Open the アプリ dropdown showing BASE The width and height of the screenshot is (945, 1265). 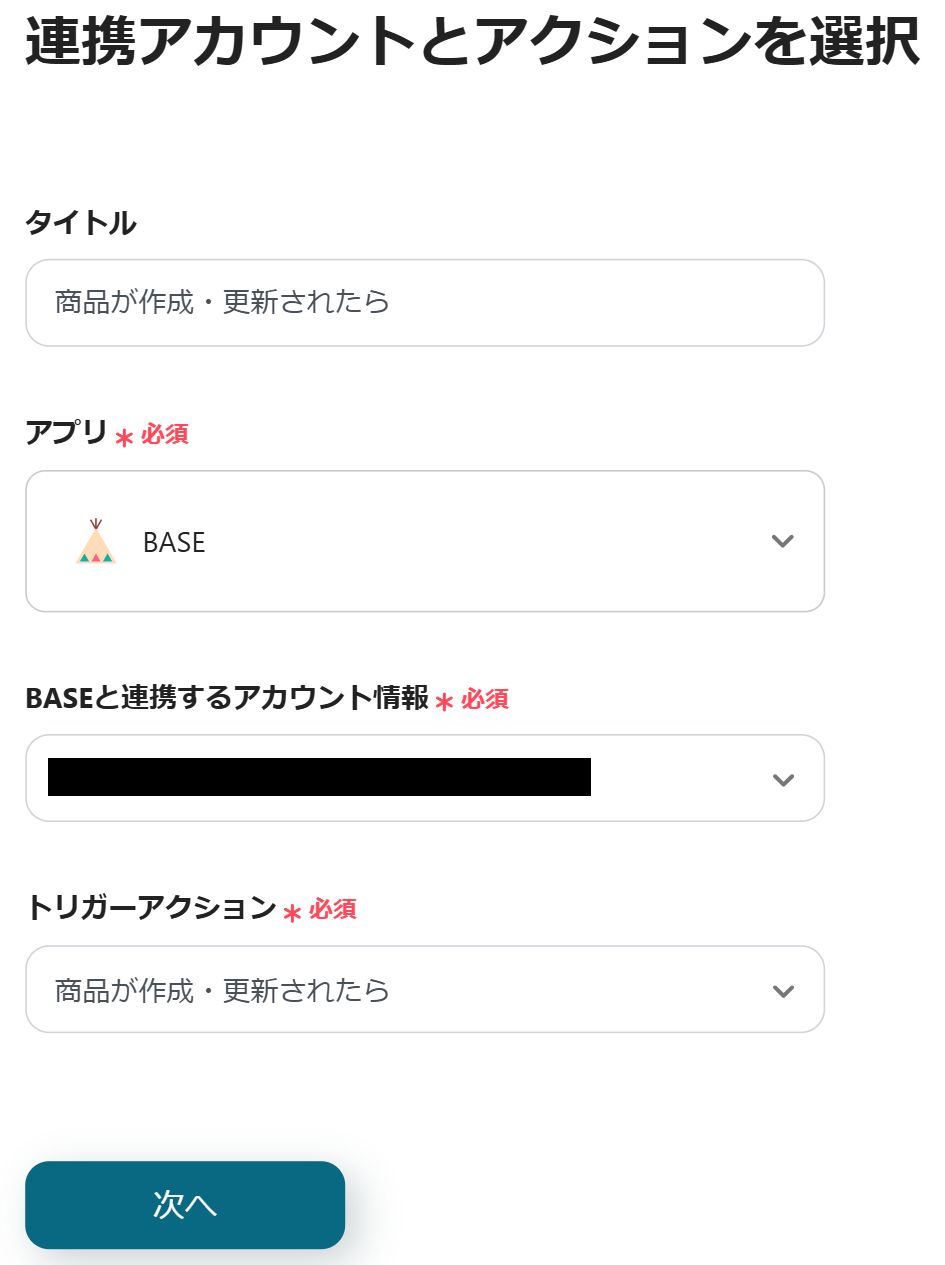[424, 541]
